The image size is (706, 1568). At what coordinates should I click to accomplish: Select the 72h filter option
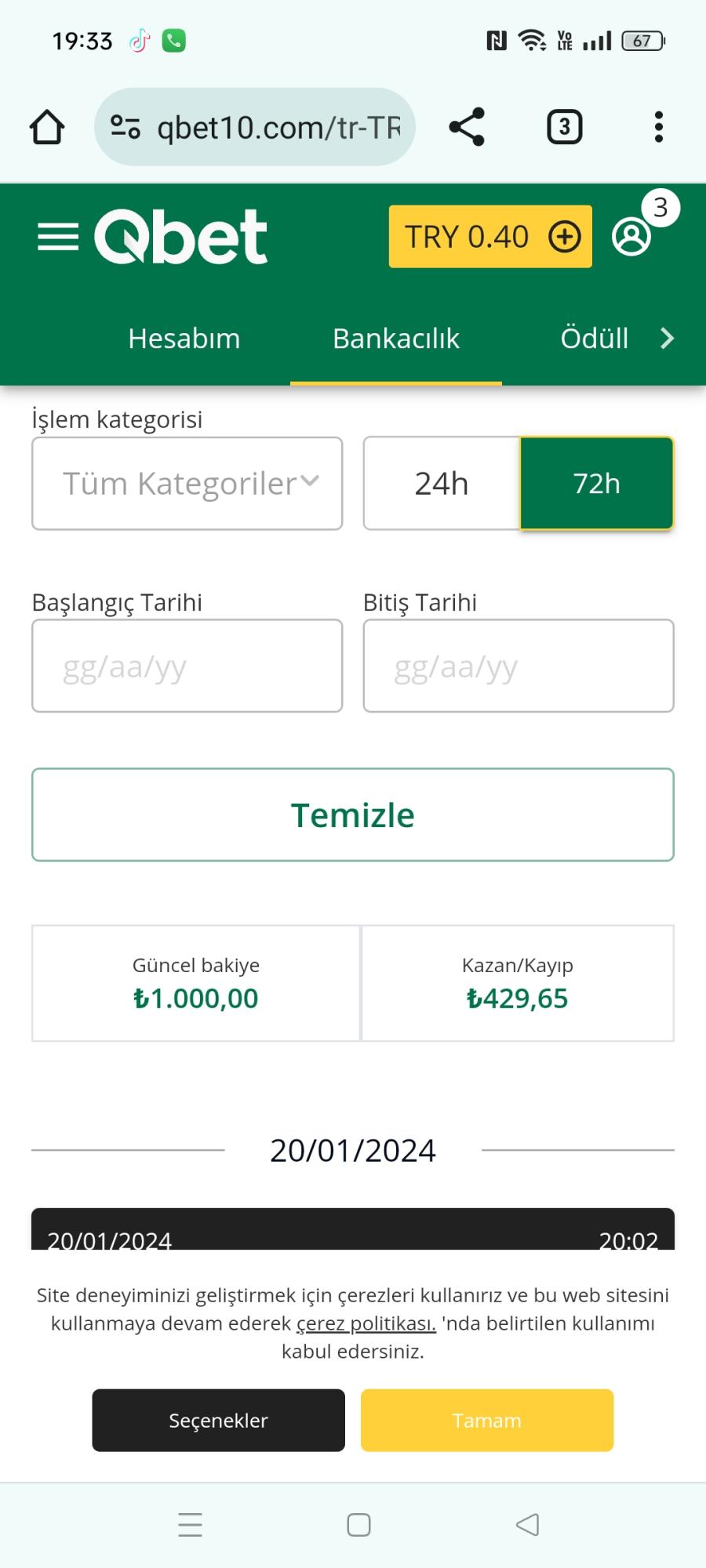596,483
